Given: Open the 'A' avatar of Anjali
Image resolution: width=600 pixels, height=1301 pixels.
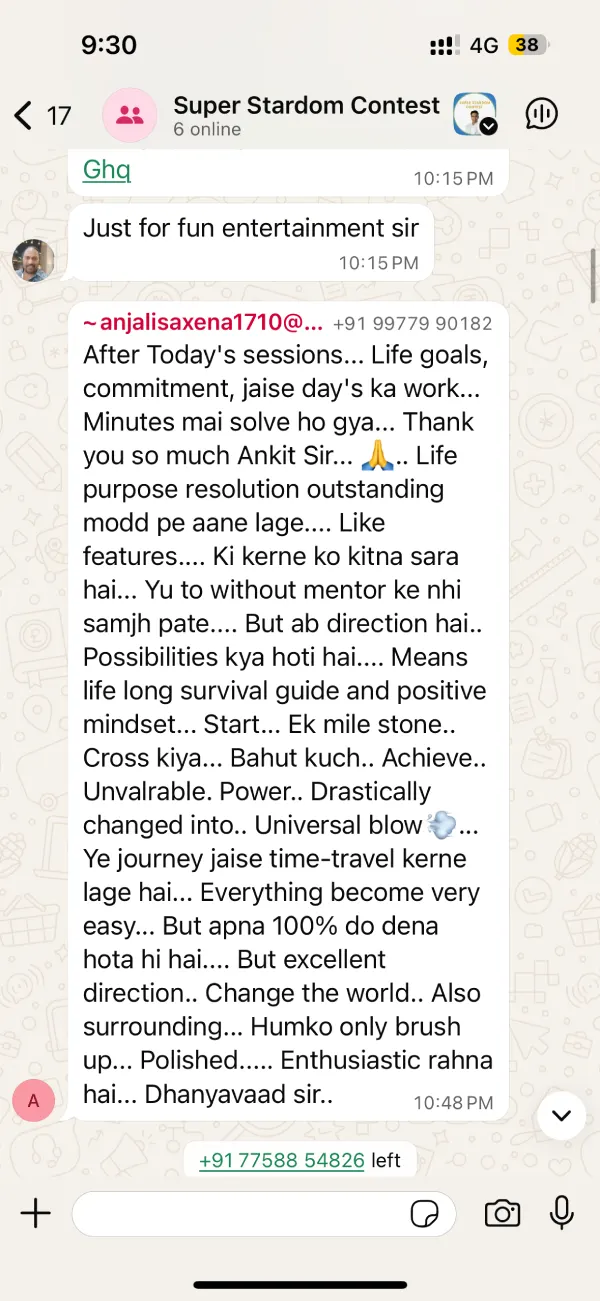Looking at the screenshot, I should pos(33,1101).
